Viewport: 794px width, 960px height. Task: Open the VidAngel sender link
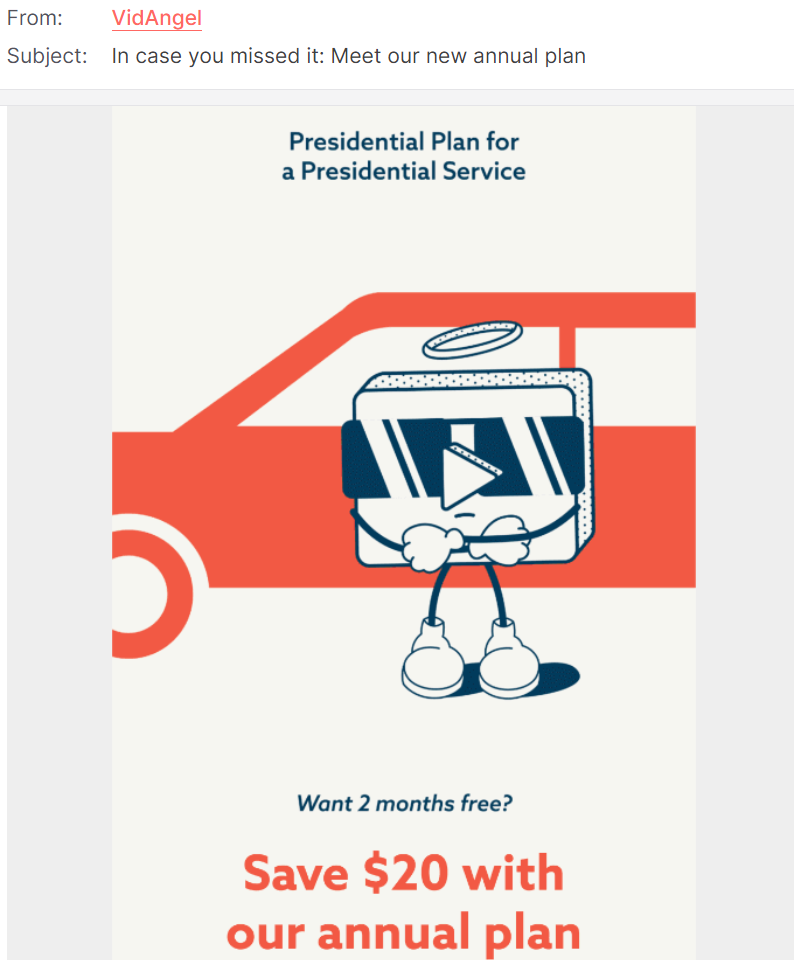point(157,18)
